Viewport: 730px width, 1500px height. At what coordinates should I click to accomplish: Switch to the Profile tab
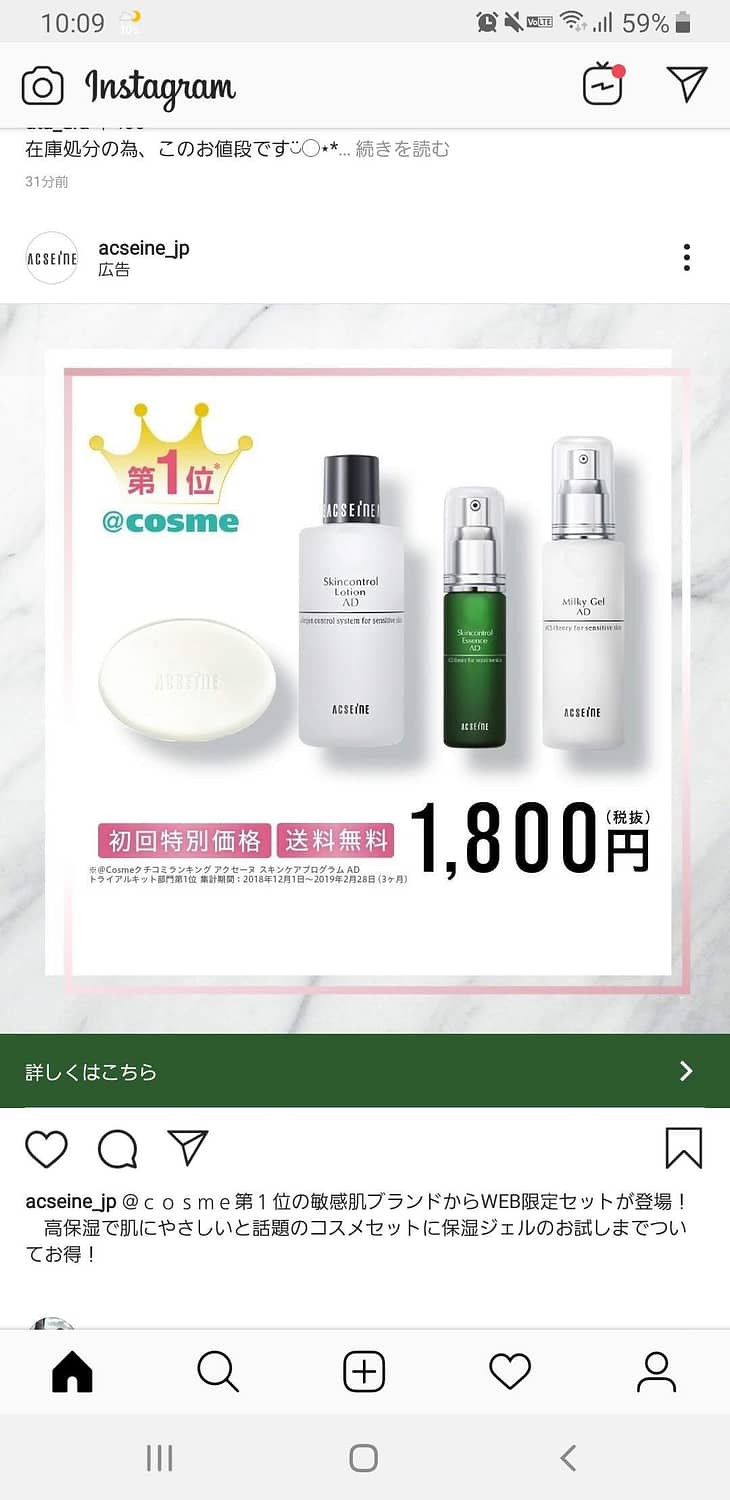pos(656,1372)
